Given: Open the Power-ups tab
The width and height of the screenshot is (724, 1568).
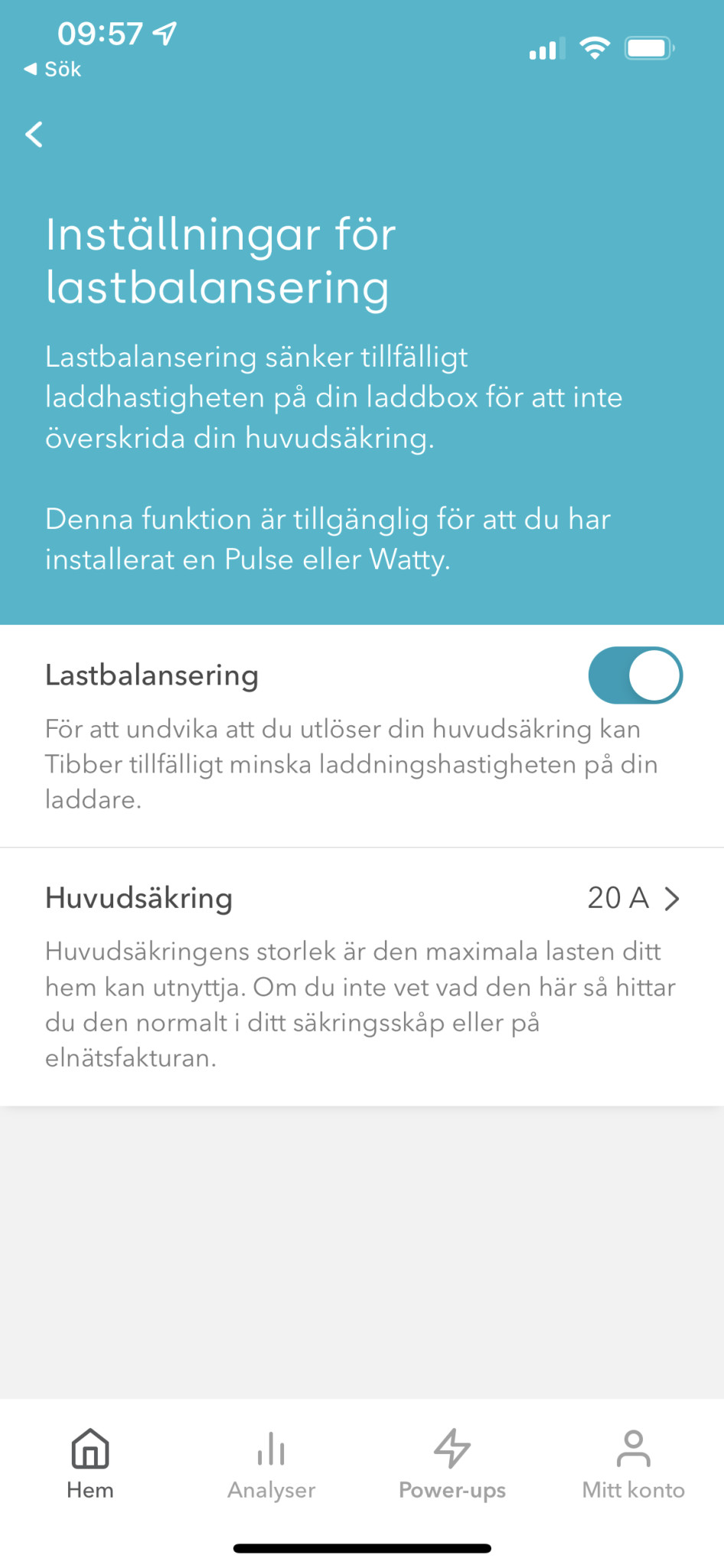Looking at the screenshot, I should [x=452, y=1464].
